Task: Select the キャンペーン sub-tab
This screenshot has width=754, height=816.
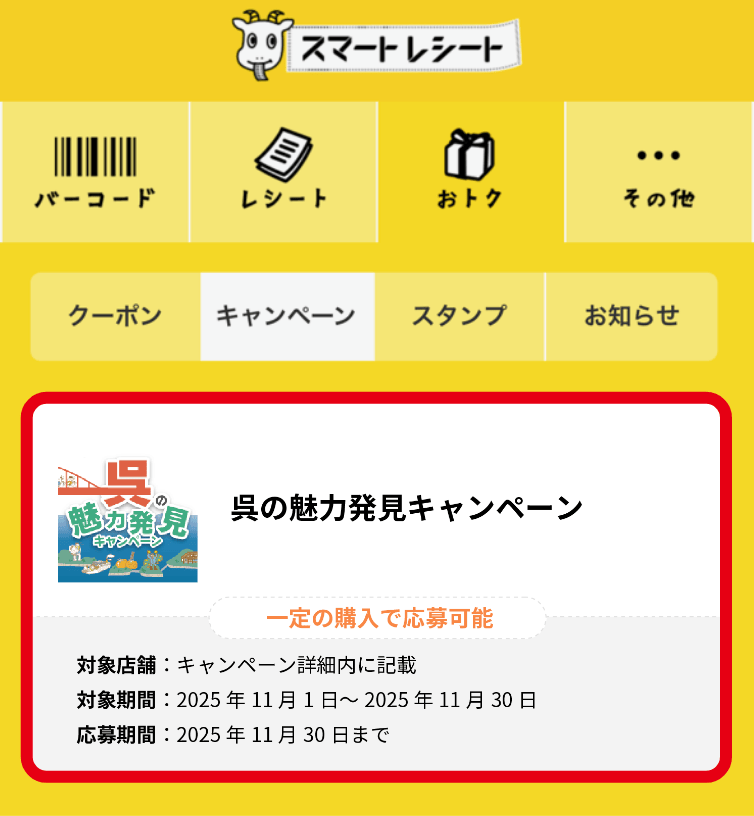Action: coord(287,316)
